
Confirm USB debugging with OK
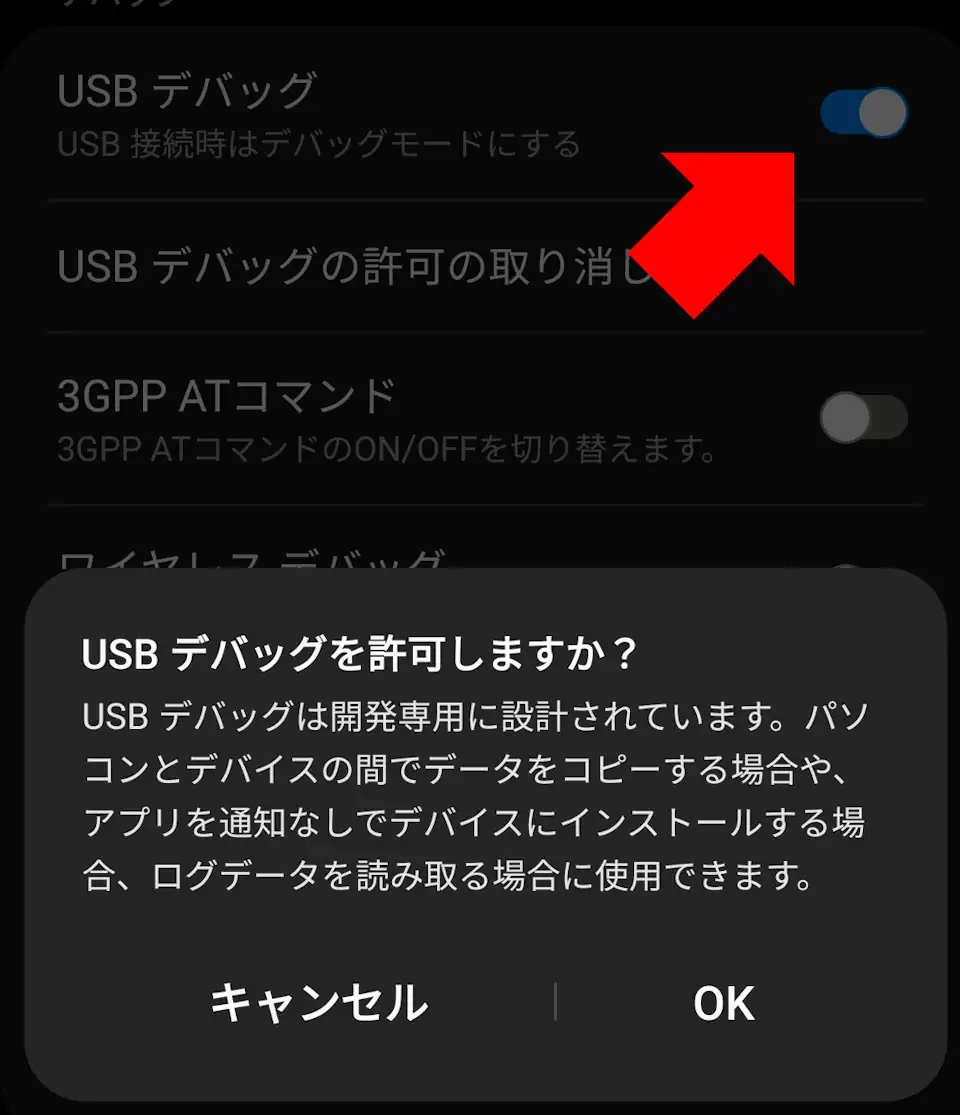[x=723, y=1002]
